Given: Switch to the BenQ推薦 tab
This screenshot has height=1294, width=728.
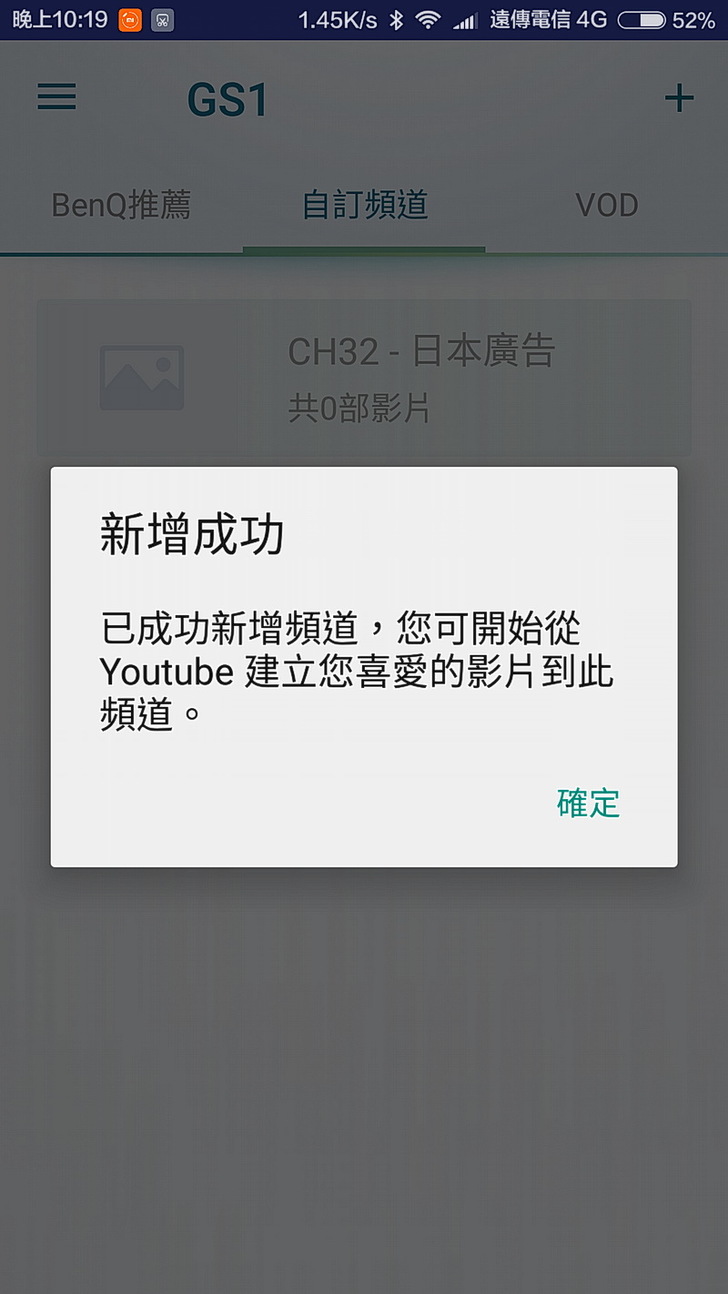Looking at the screenshot, I should click(x=121, y=206).
